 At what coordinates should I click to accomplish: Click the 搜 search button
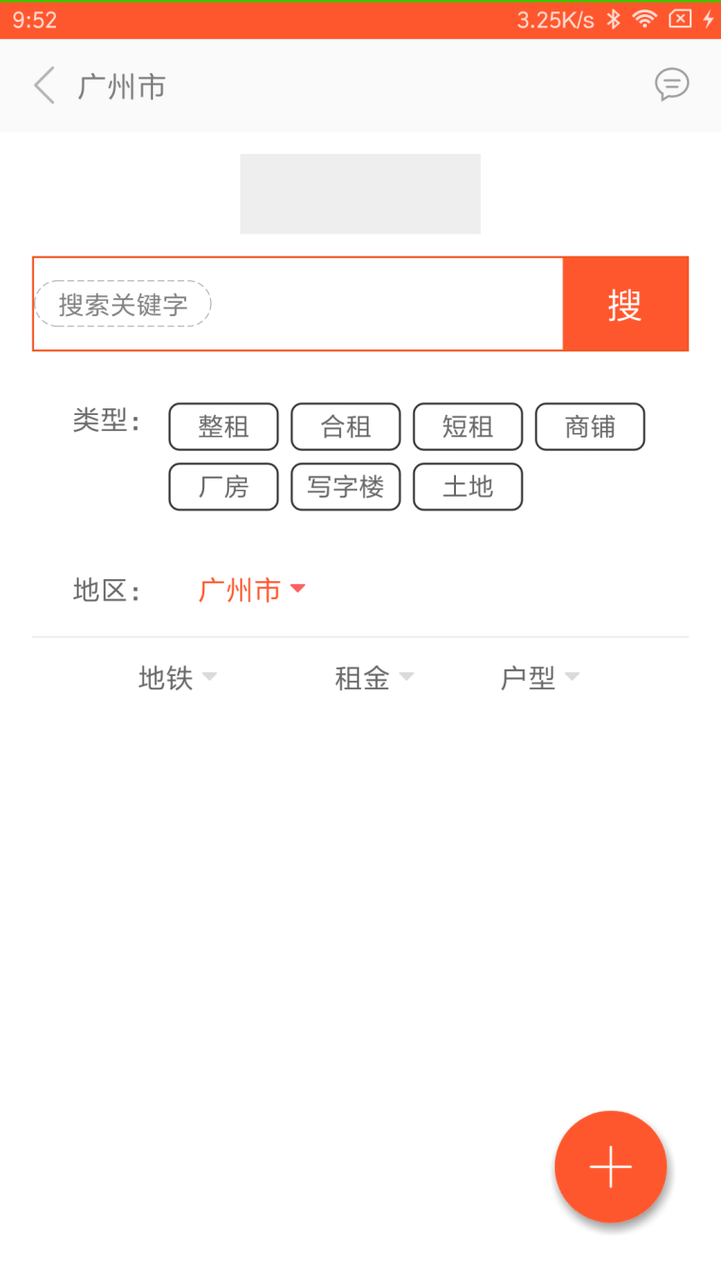[x=625, y=304]
